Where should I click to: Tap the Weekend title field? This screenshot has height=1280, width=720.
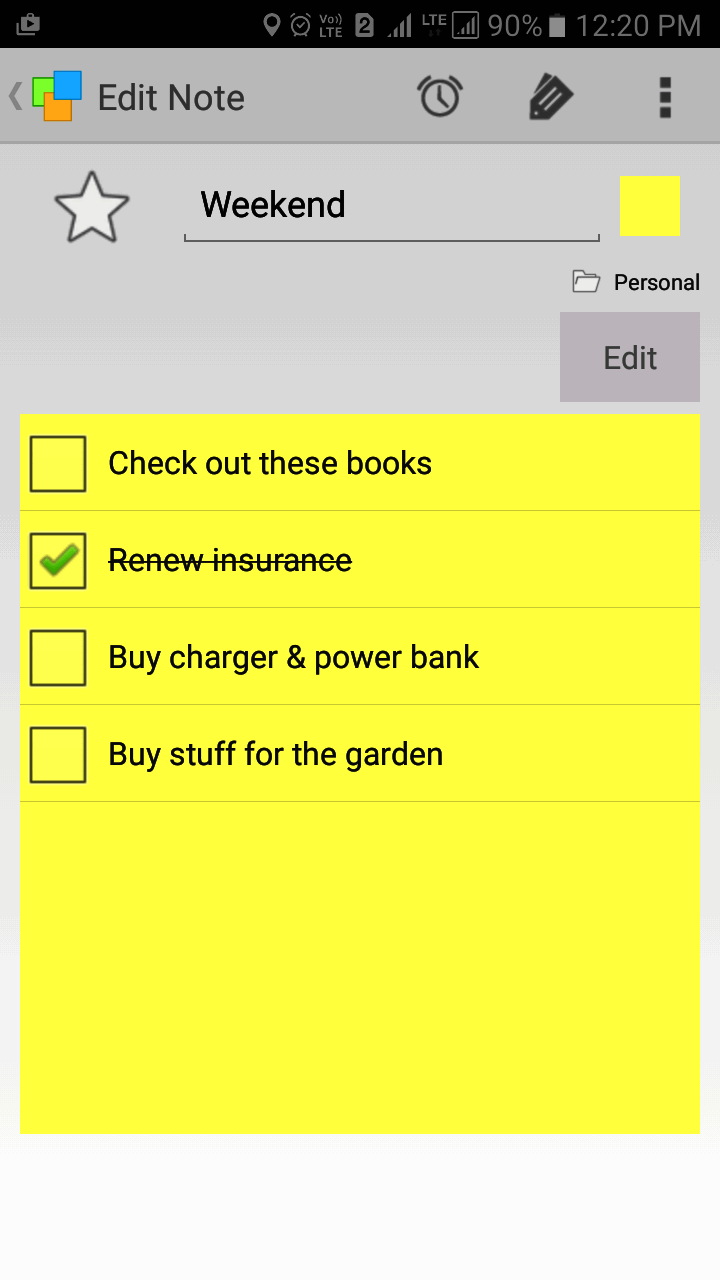click(391, 206)
